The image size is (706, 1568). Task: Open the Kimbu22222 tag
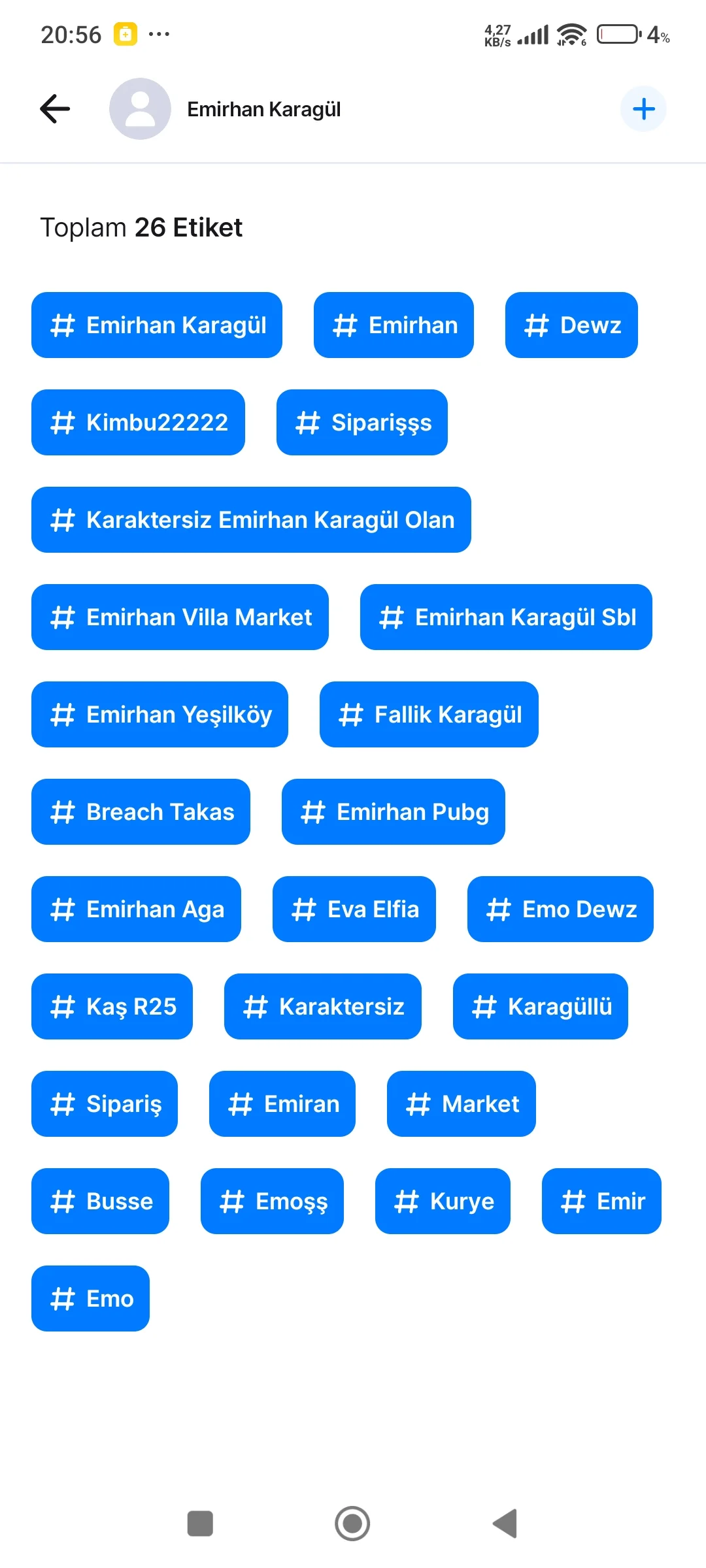(138, 422)
